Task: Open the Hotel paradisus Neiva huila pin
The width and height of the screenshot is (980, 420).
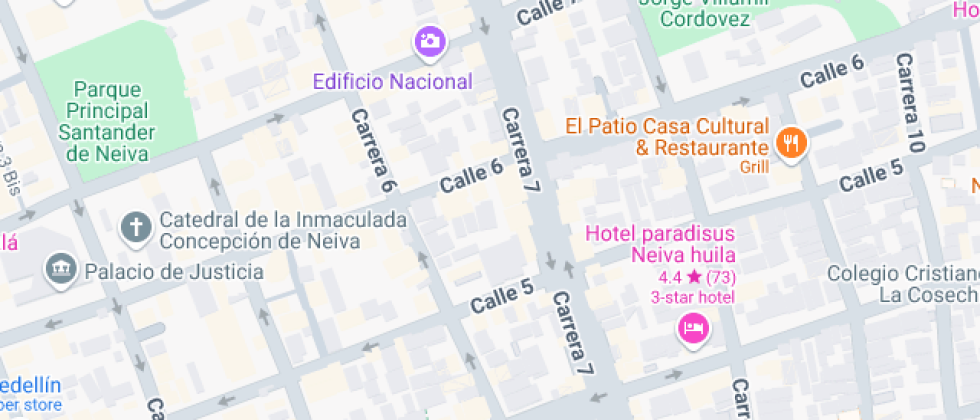Action: 693,327
